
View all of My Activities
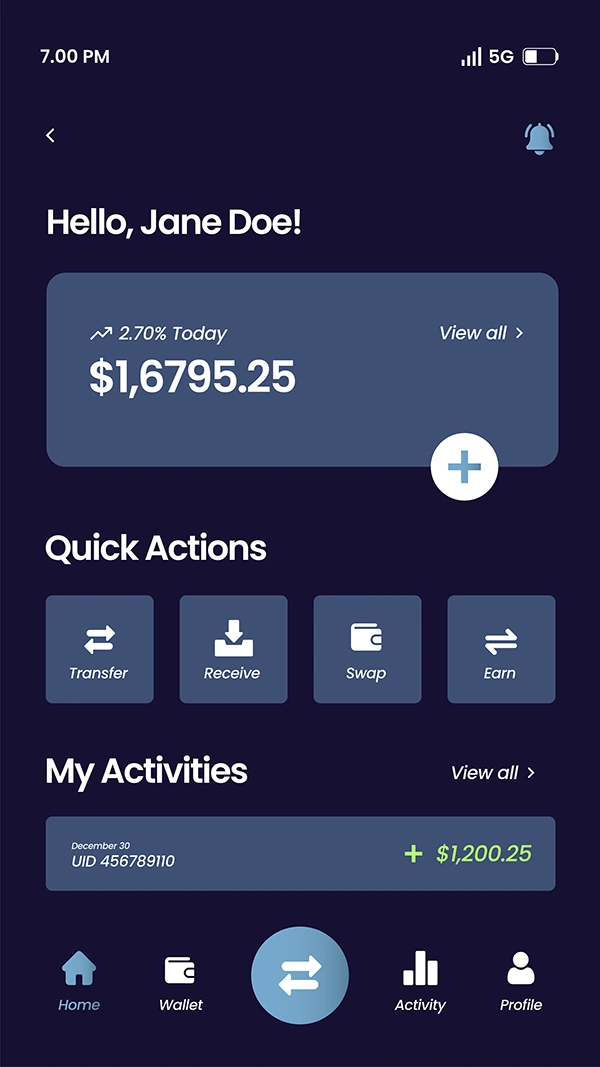pyautogui.click(x=493, y=772)
